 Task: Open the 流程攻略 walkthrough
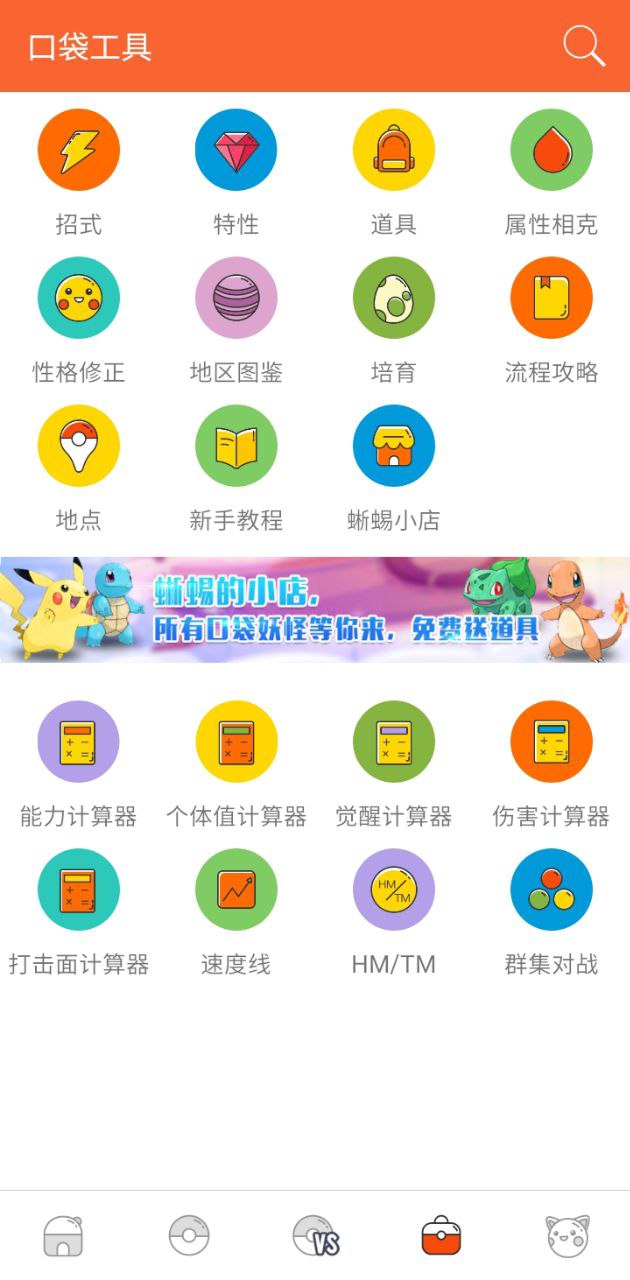(x=551, y=298)
